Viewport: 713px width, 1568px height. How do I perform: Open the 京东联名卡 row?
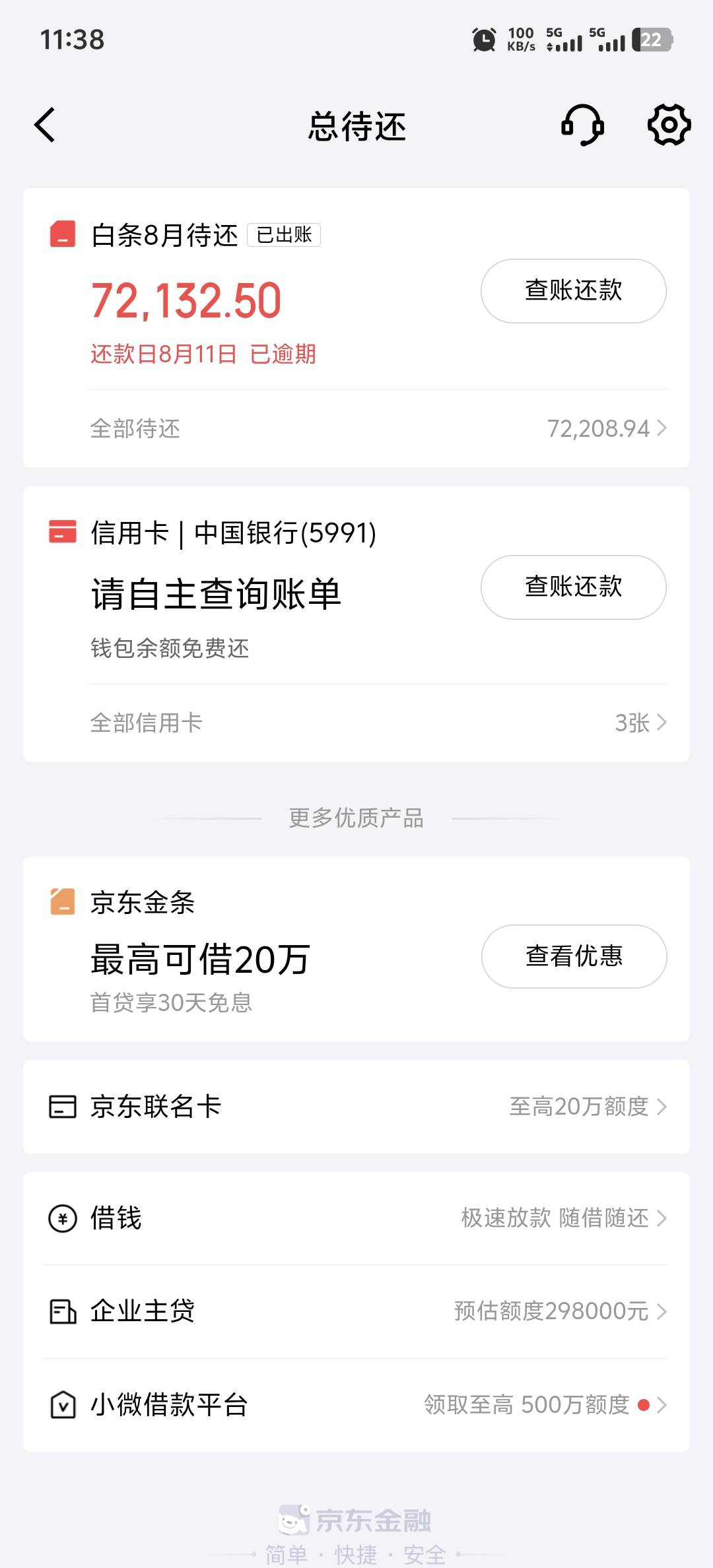pos(356,1107)
